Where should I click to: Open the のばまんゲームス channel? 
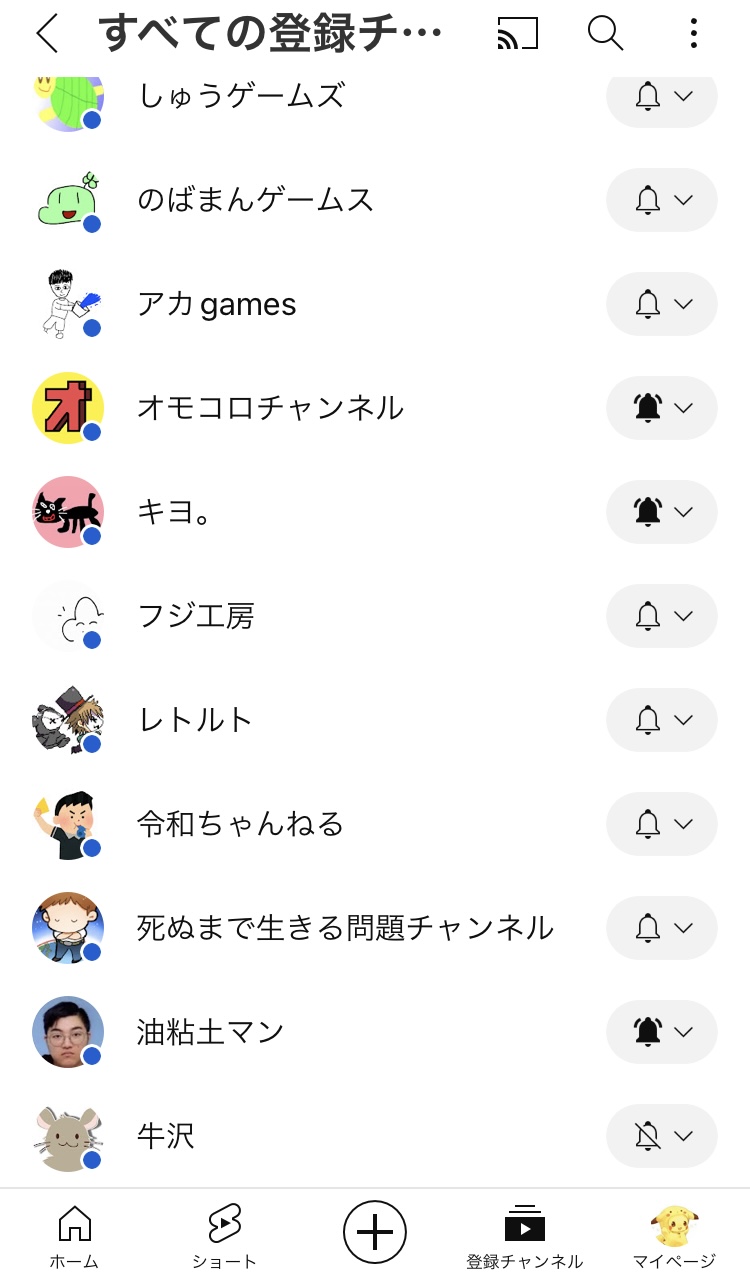[x=255, y=200]
